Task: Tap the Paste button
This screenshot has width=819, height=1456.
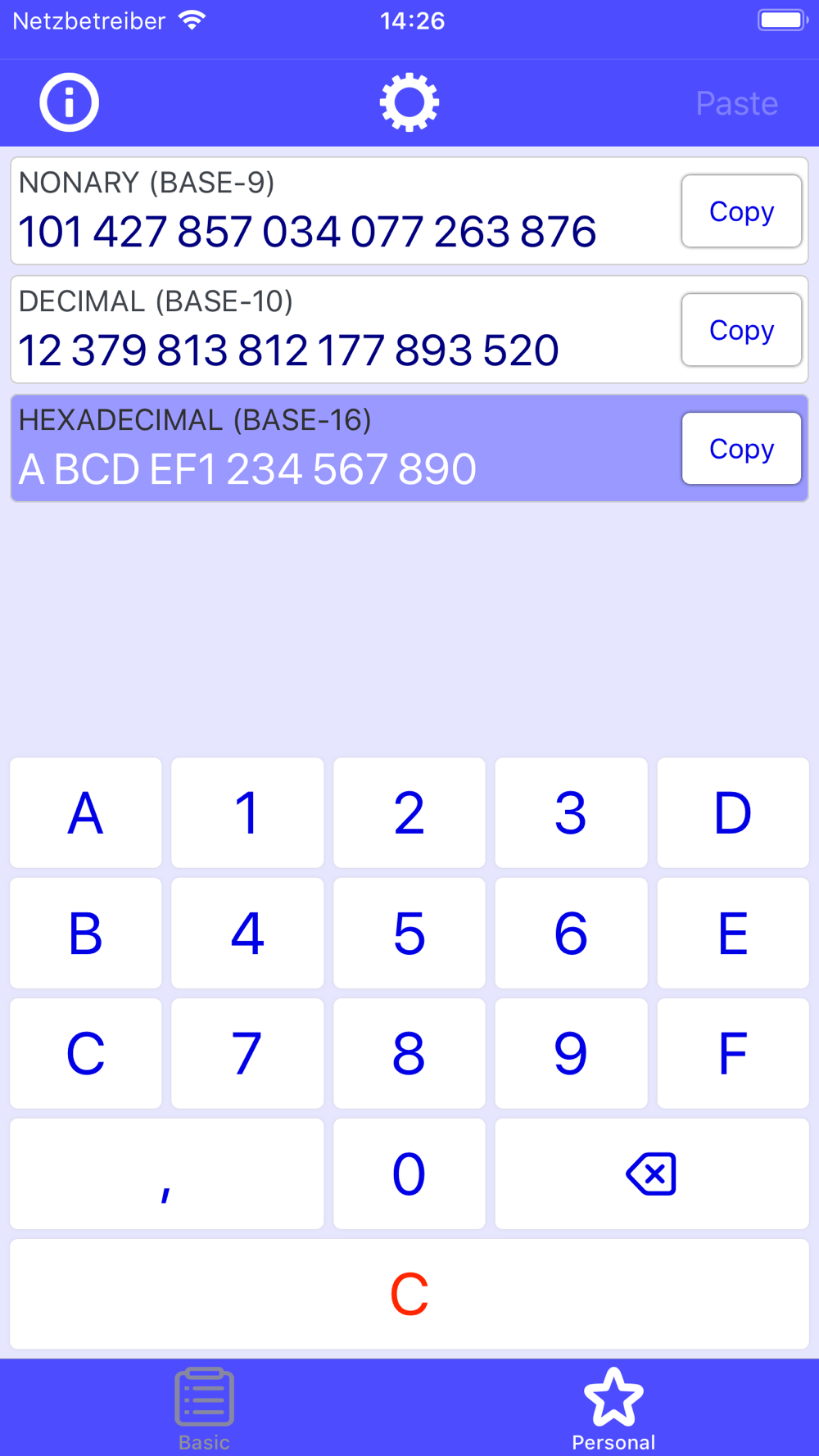Action: tap(737, 103)
